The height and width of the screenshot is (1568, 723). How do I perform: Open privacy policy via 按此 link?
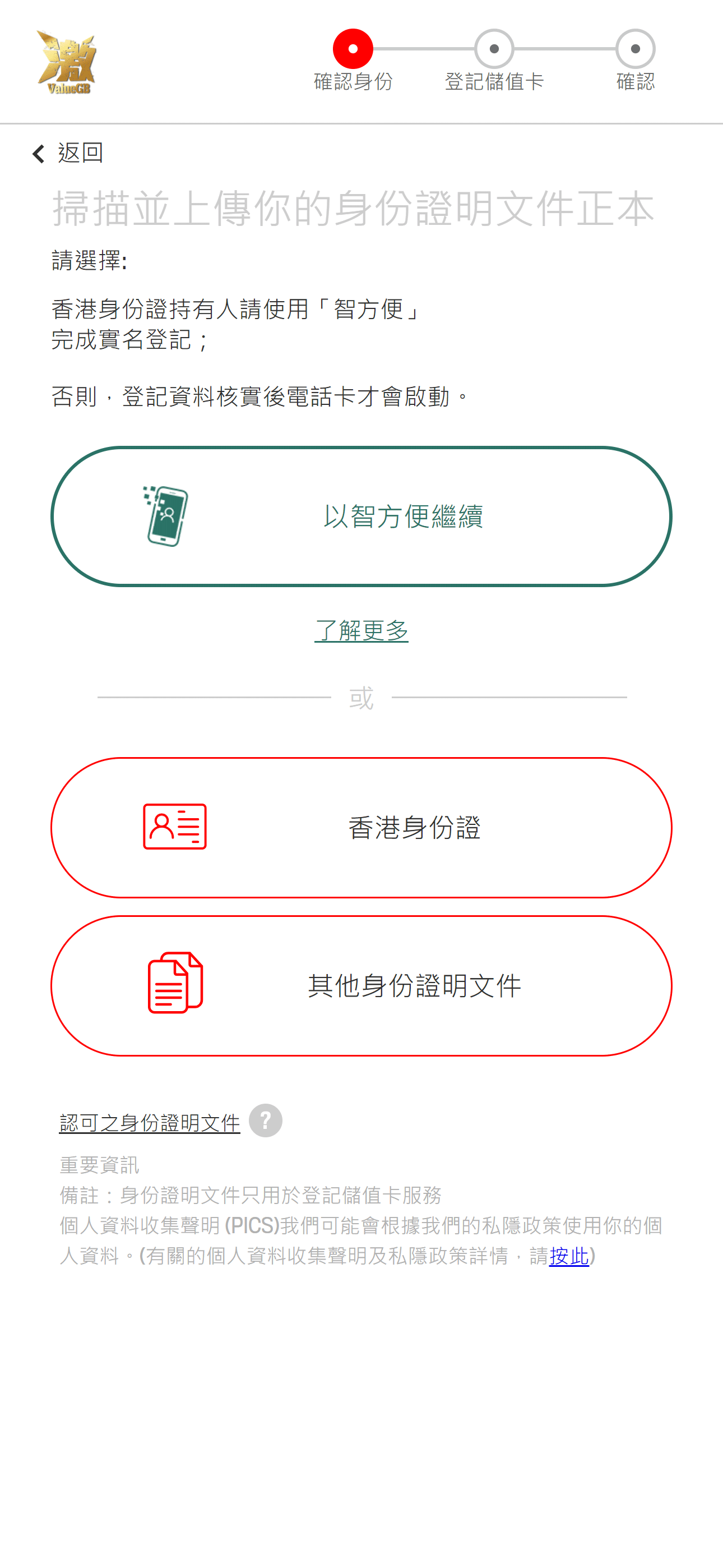pos(568,1256)
